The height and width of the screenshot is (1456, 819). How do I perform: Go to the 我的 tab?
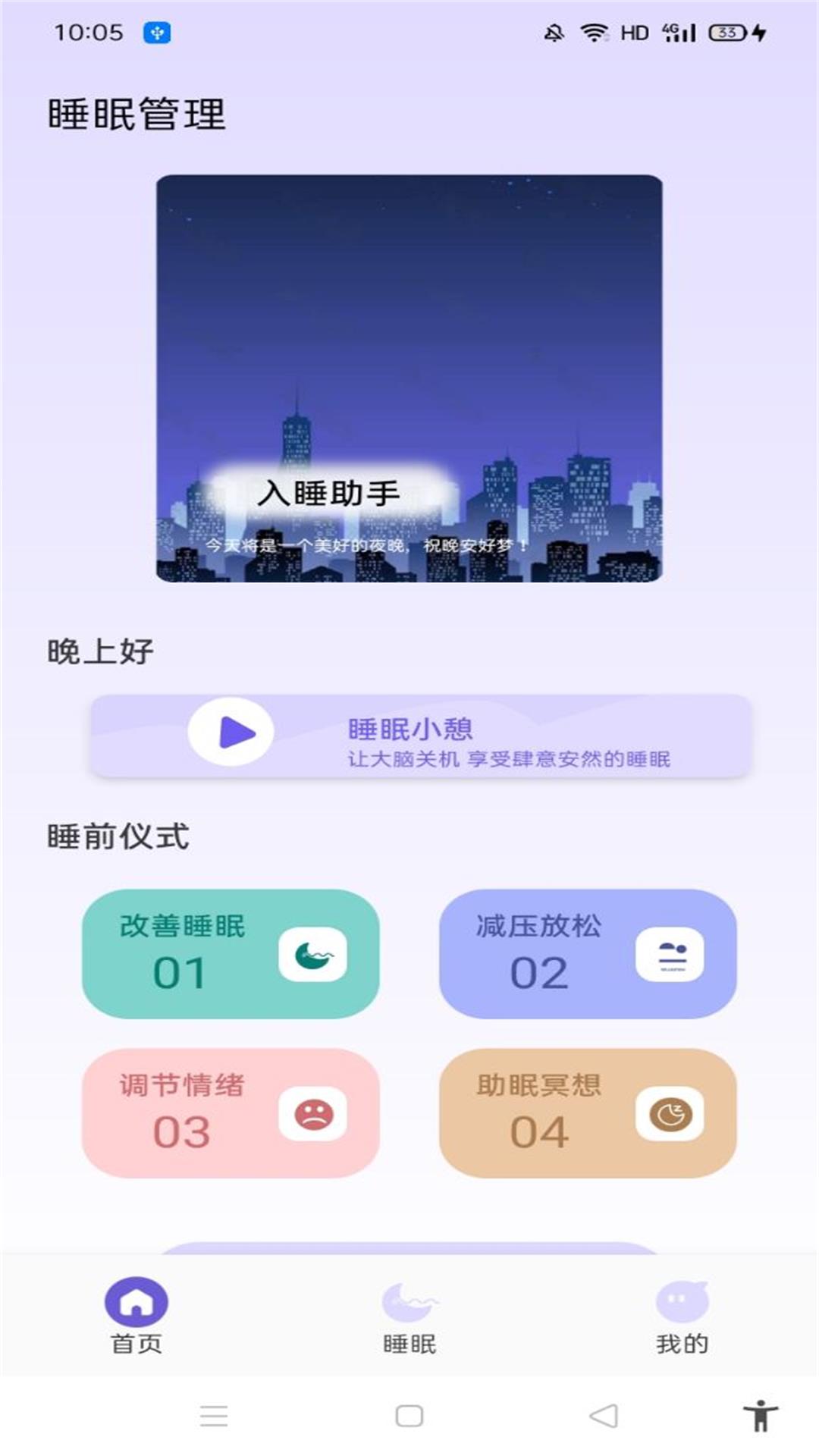pos(682,1317)
